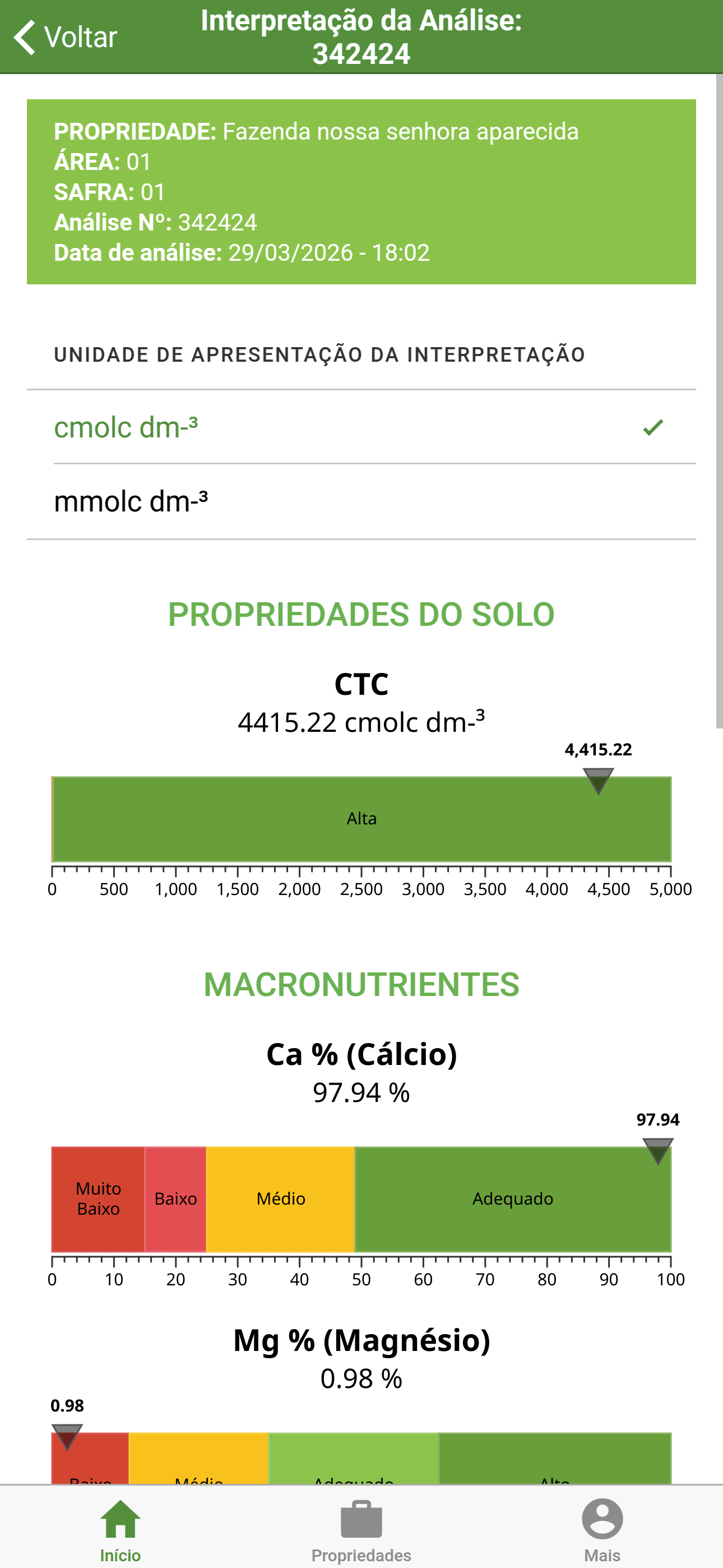Viewport: 723px width, 1568px height.
Task: Select the Muito Baixo segment on Calcium scale
Action: [x=98, y=1199]
